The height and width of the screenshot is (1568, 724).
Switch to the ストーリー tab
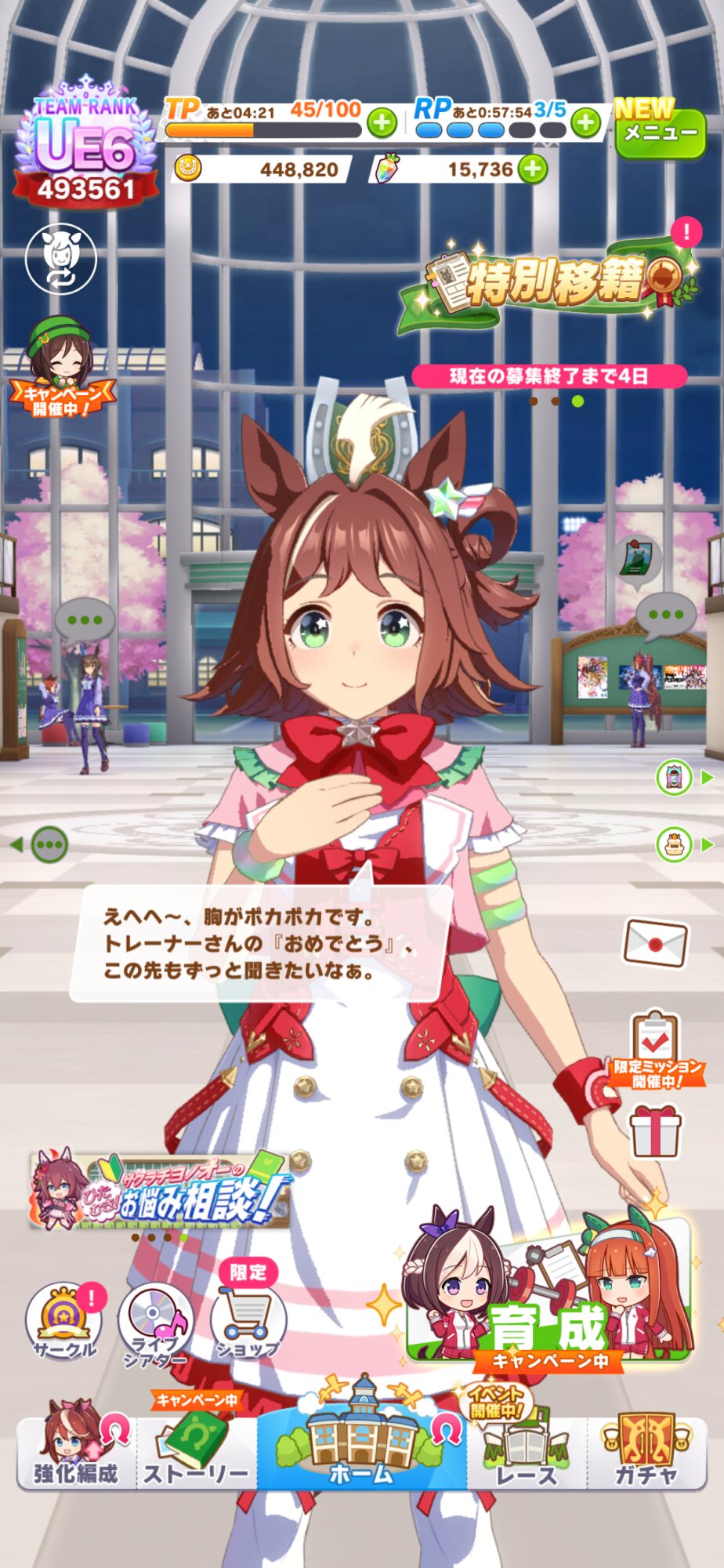[196, 1450]
